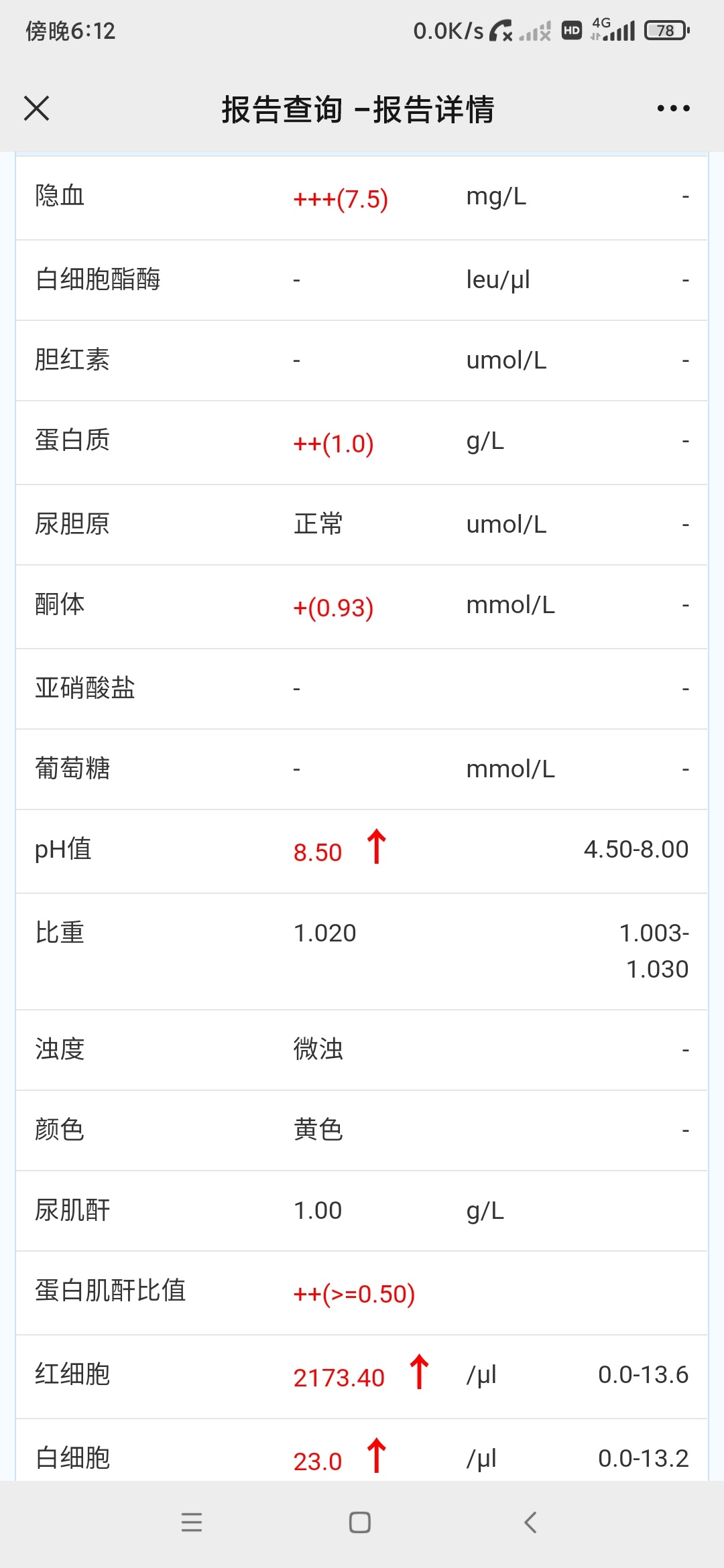Viewport: 724px width, 1568px height.
Task: Go back using the system back button
Action: pos(530,1522)
